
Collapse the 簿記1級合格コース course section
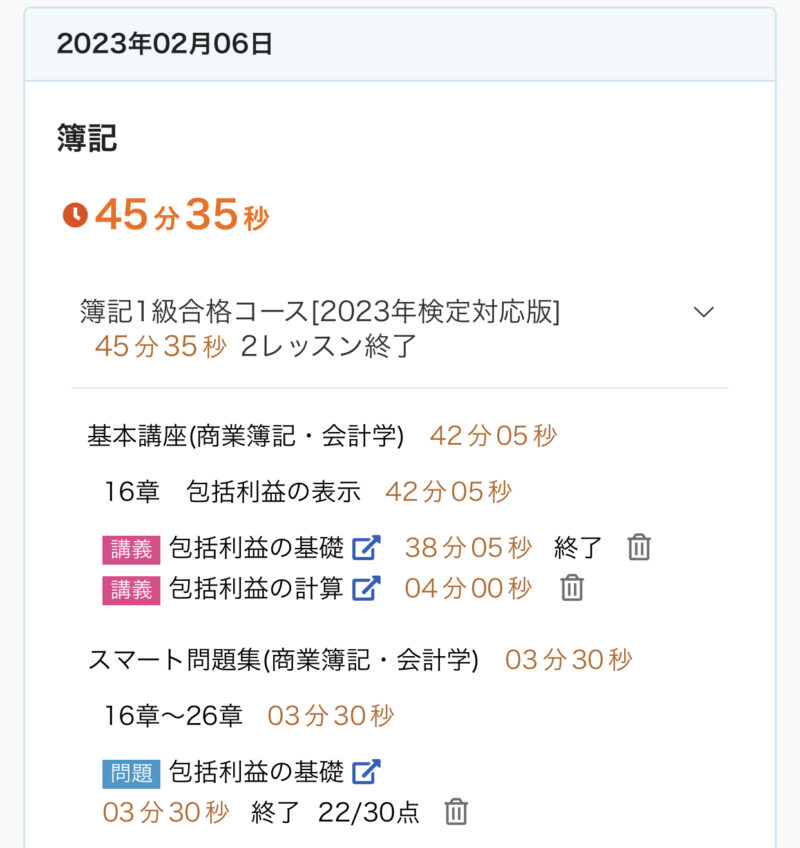703,312
